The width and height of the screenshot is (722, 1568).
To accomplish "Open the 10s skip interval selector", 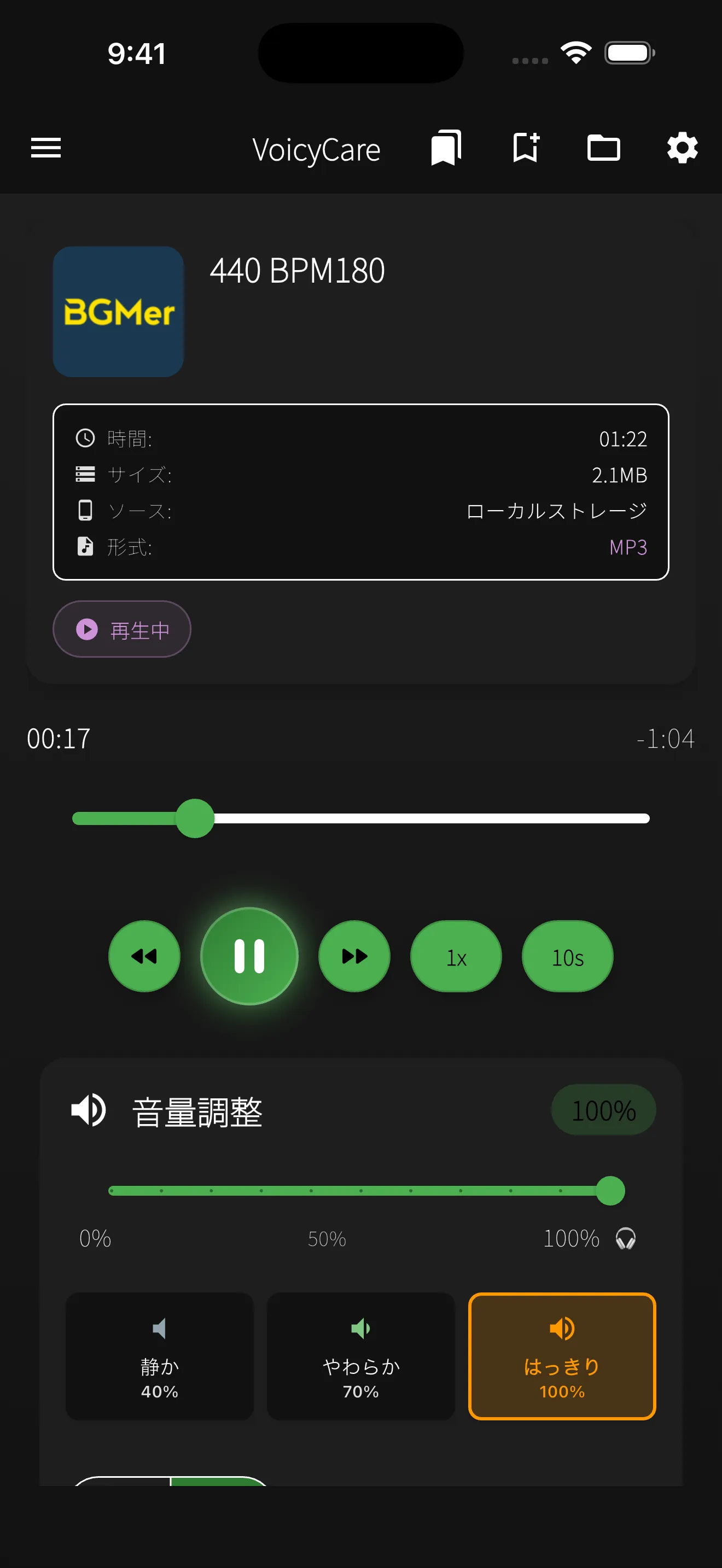I will (x=566, y=956).
